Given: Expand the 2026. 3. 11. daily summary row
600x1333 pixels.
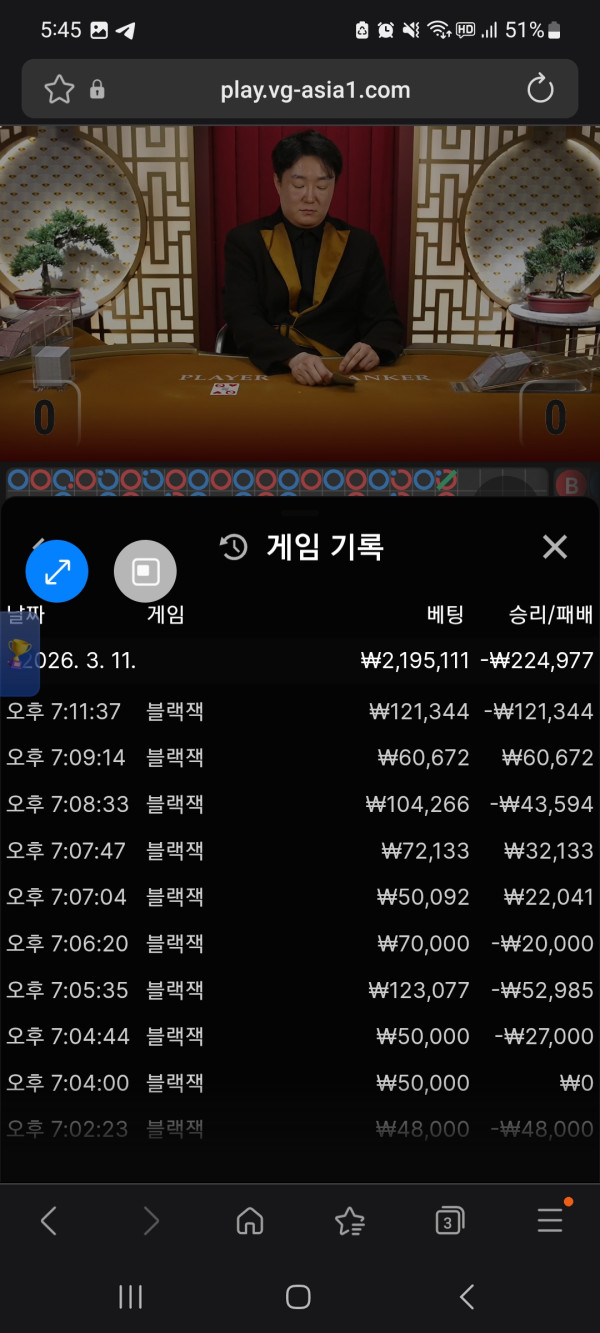Looking at the screenshot, I should pyautogui.click(x=300, y=661).
